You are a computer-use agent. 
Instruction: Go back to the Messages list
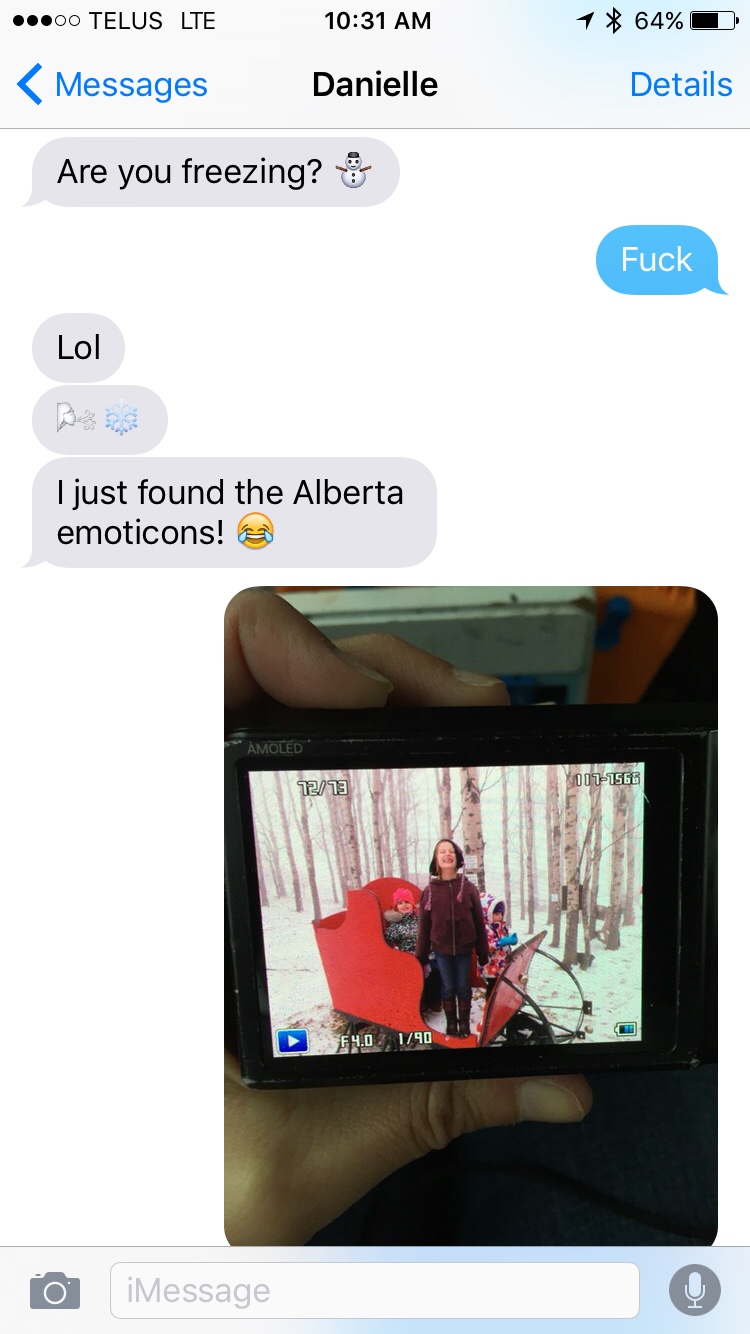[112, 85]
